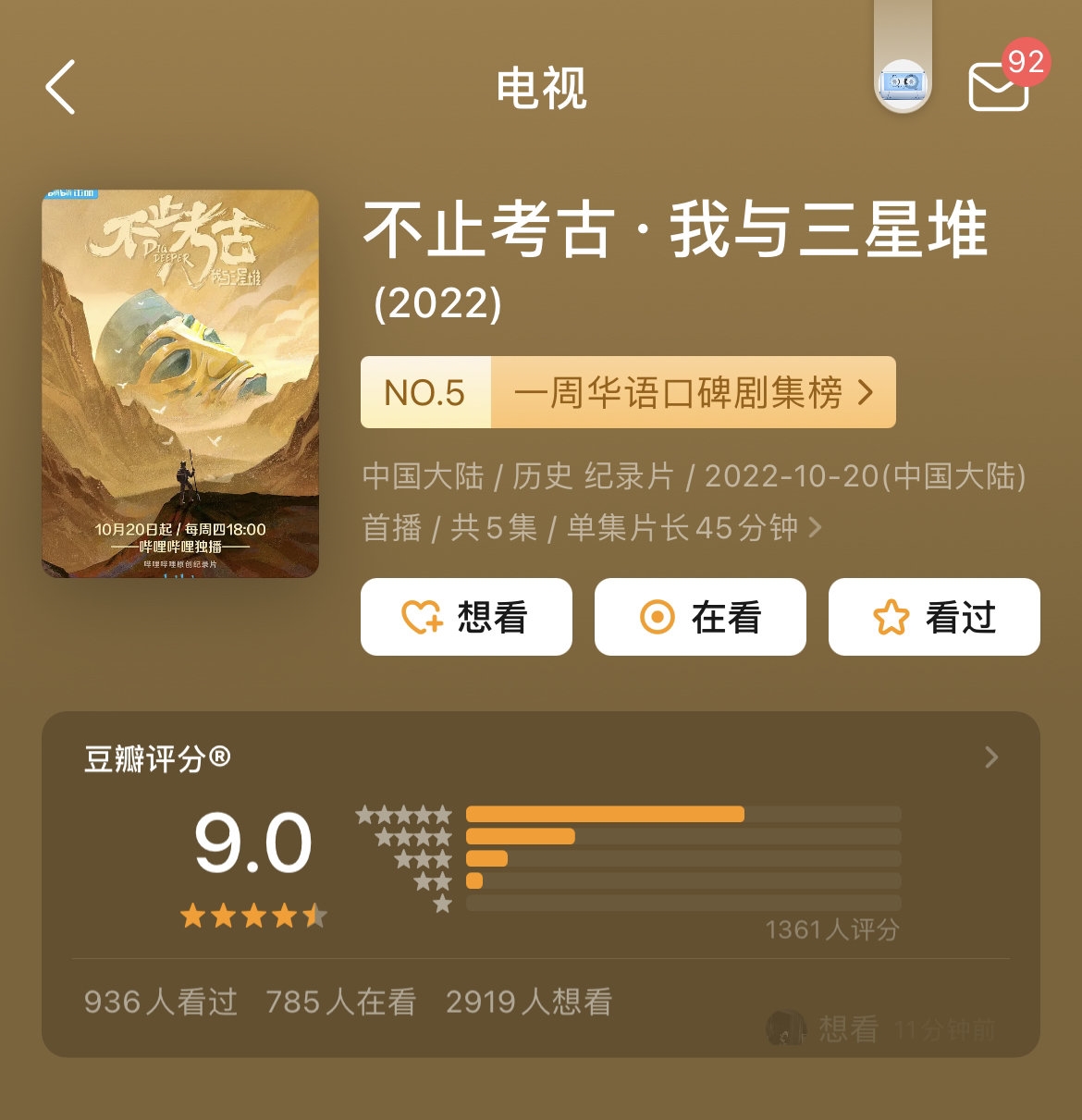Open the 豆瓣评分 rating details
The image size is (1082, 1120).
pos(990,757)
